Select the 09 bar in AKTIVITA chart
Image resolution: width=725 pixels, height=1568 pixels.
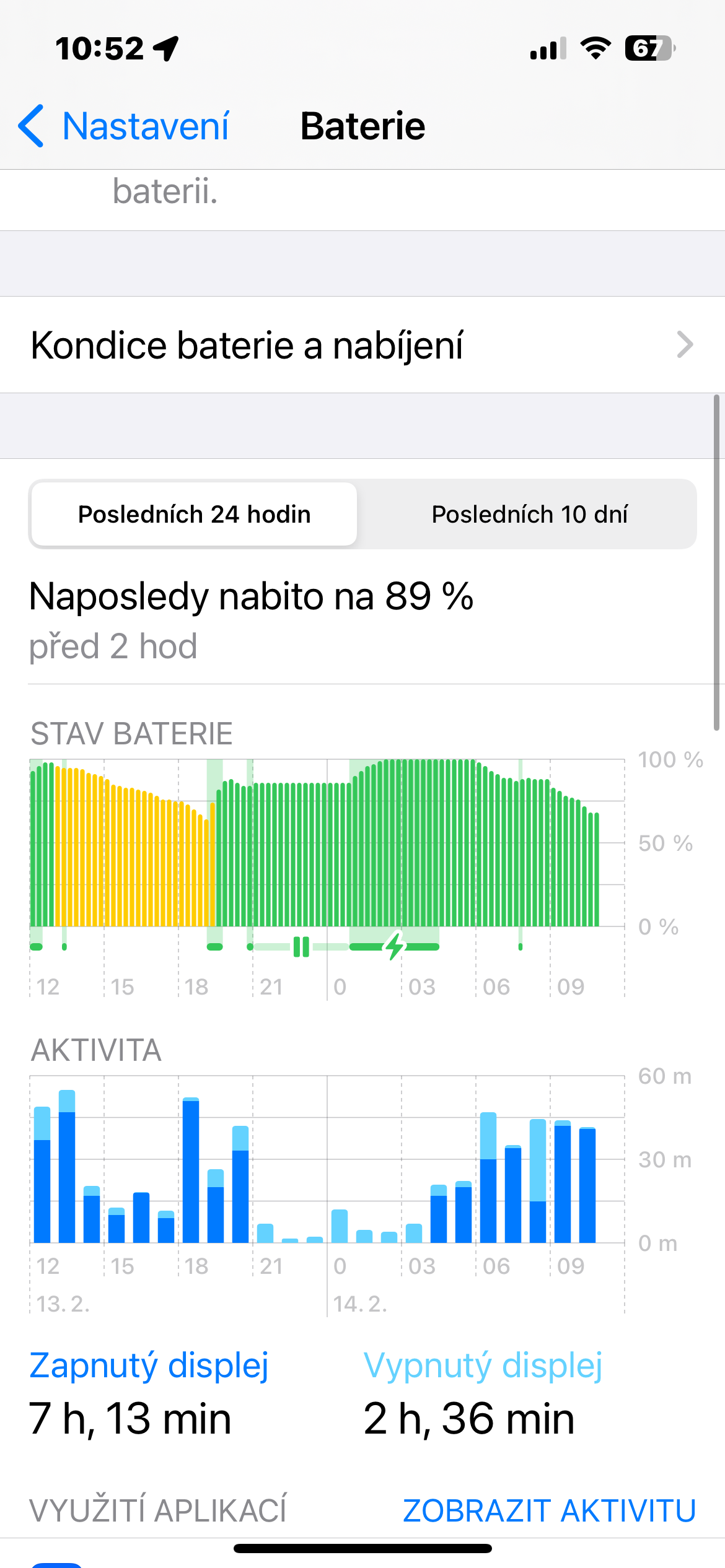(563, 1182)
